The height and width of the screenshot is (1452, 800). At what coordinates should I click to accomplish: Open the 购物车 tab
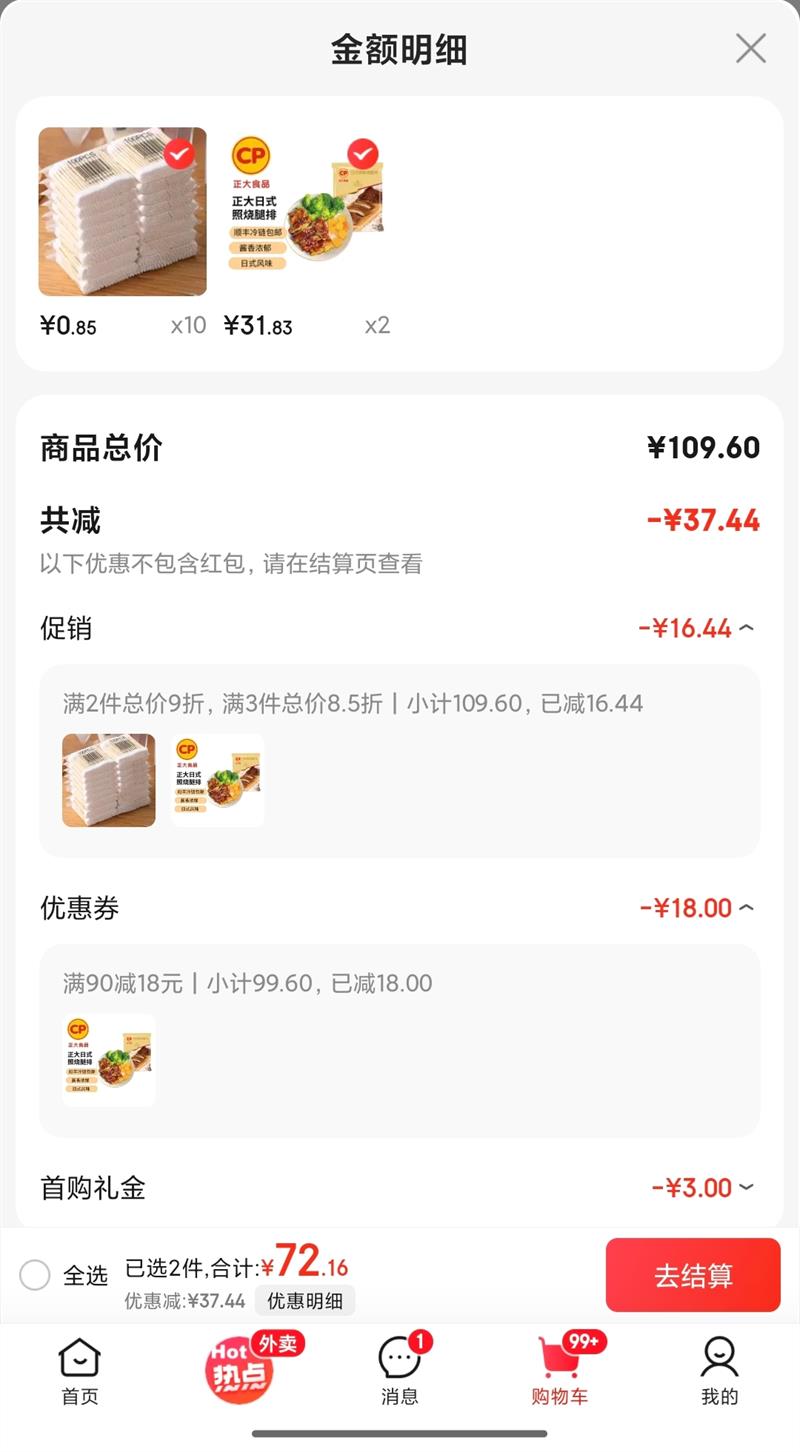[560, 1372]
